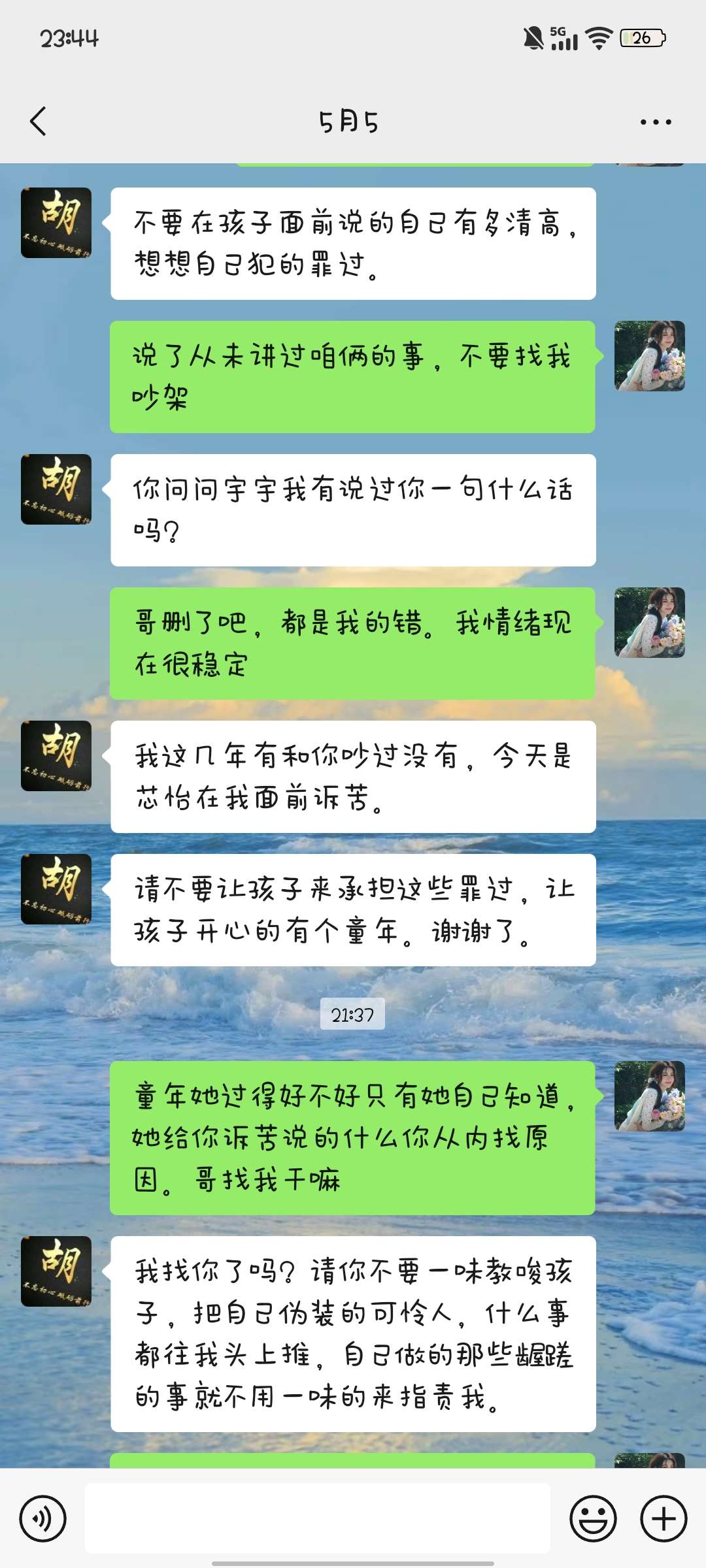Image resolution: width=706 pixels, height=1568 pixels.
Task: Go back from the 5月5 chat
Action: (x=39, y=122)
